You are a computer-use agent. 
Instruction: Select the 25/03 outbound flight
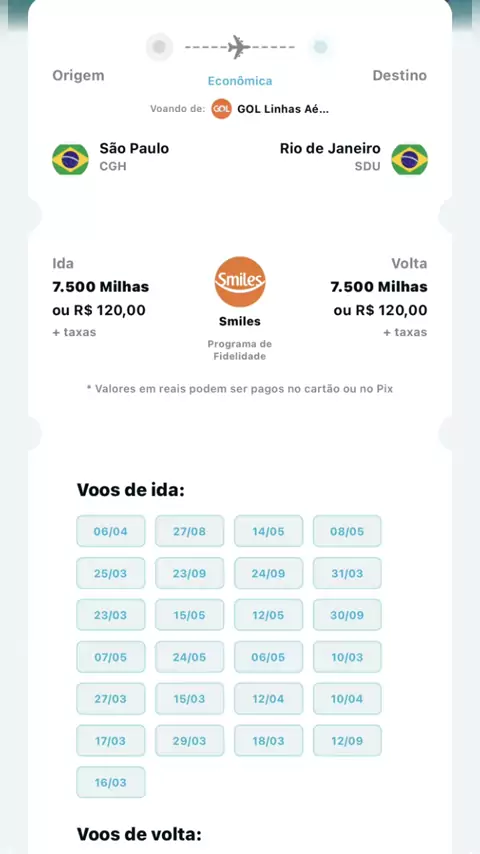111,573
